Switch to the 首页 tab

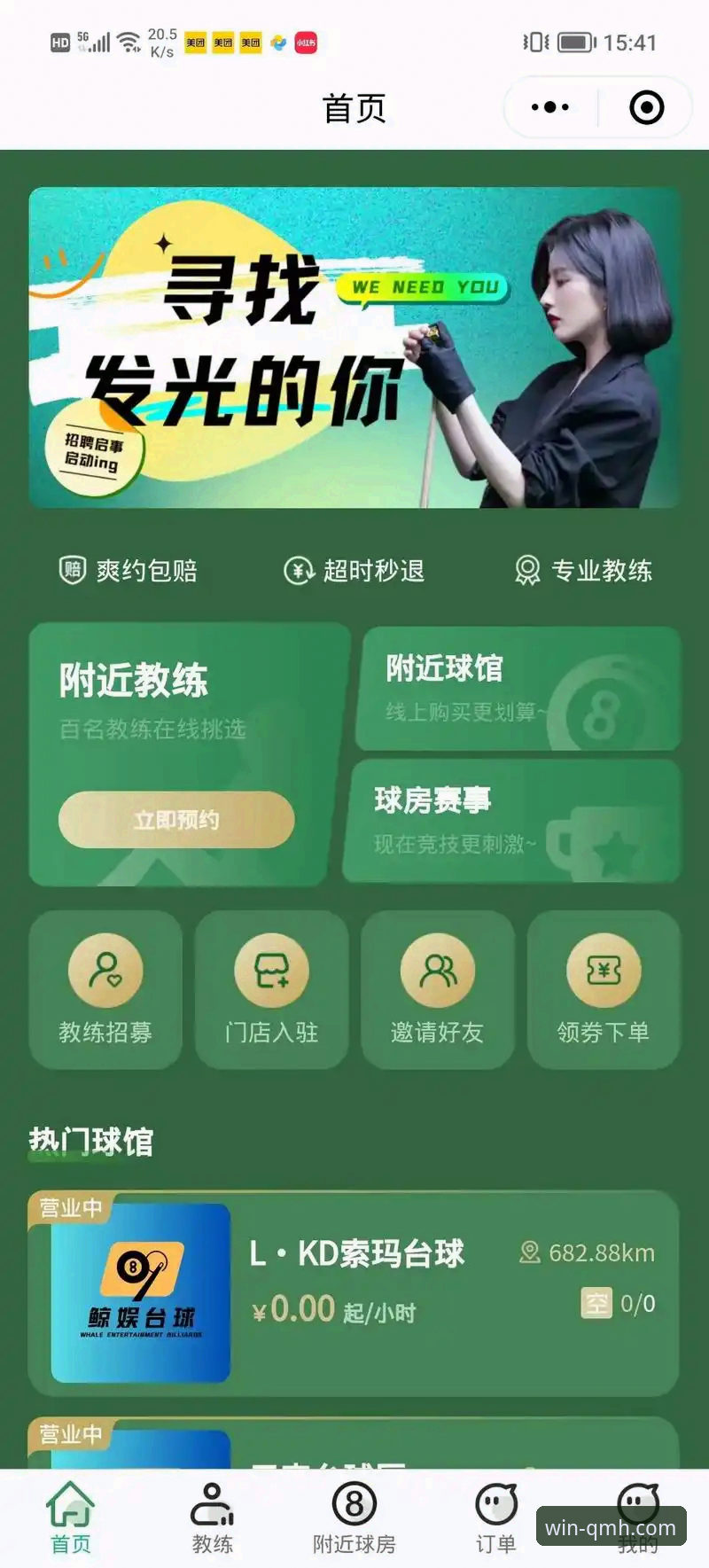coord(71,1517)
